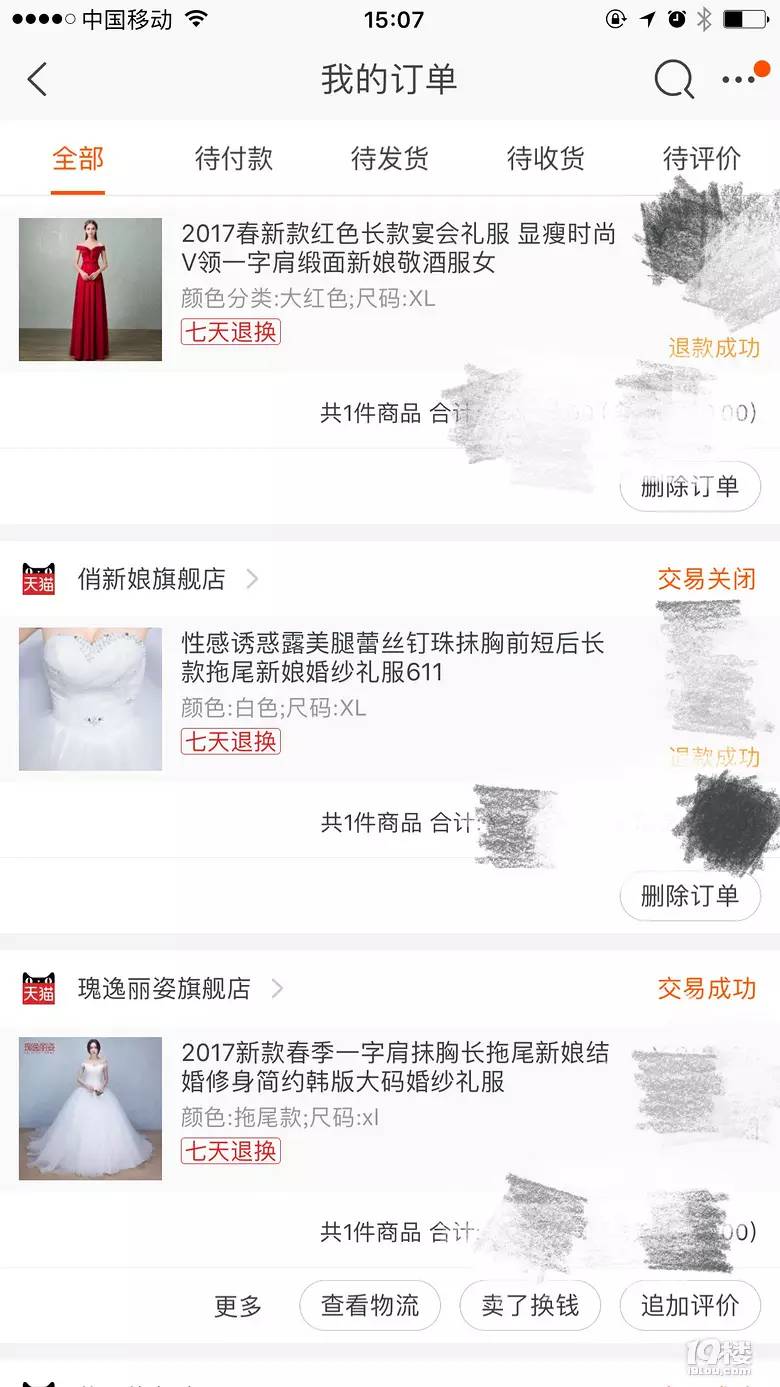This screenshot has height=1387, width=780.
Task: Open the red banquet dress order
Action: click(x=398, y=250)
